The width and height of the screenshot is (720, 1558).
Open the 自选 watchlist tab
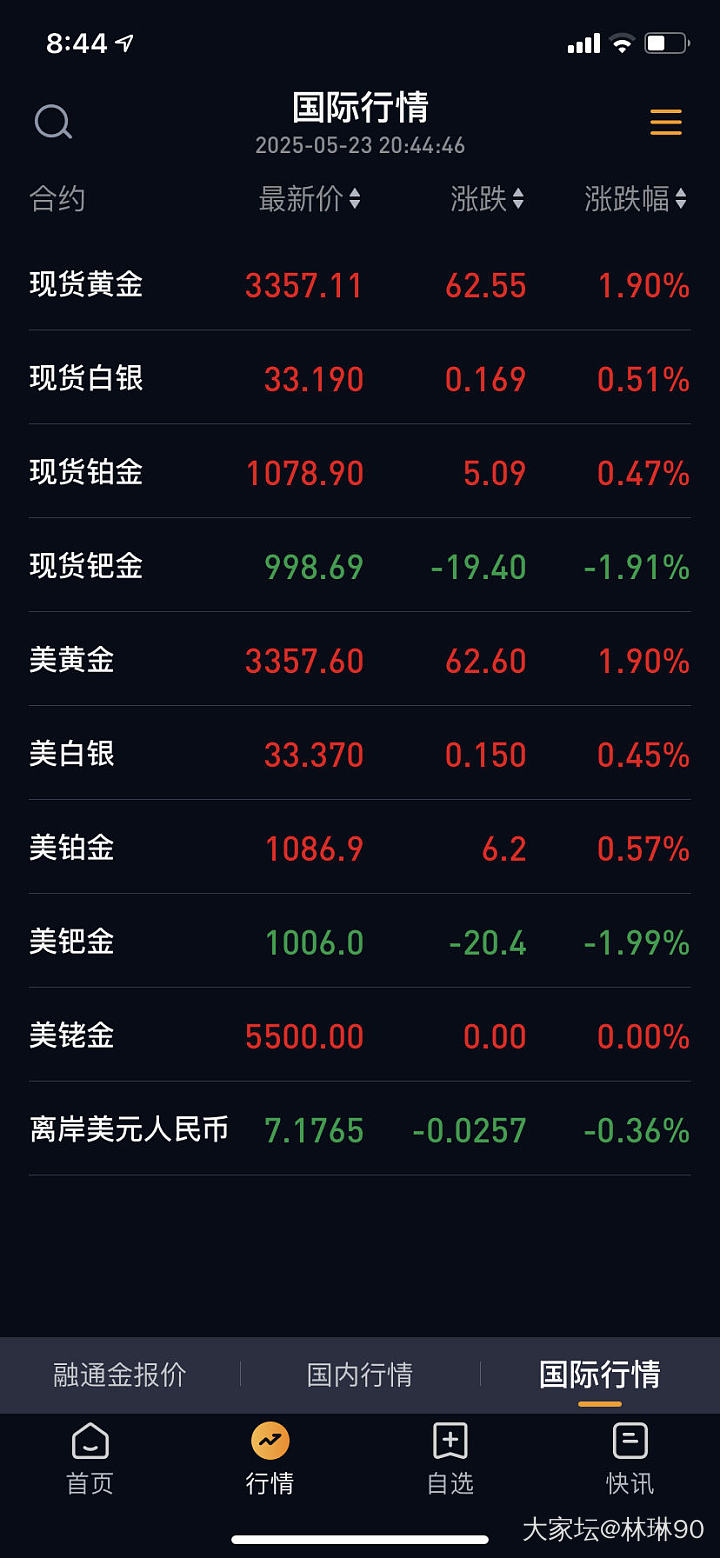click(450, 1459)
